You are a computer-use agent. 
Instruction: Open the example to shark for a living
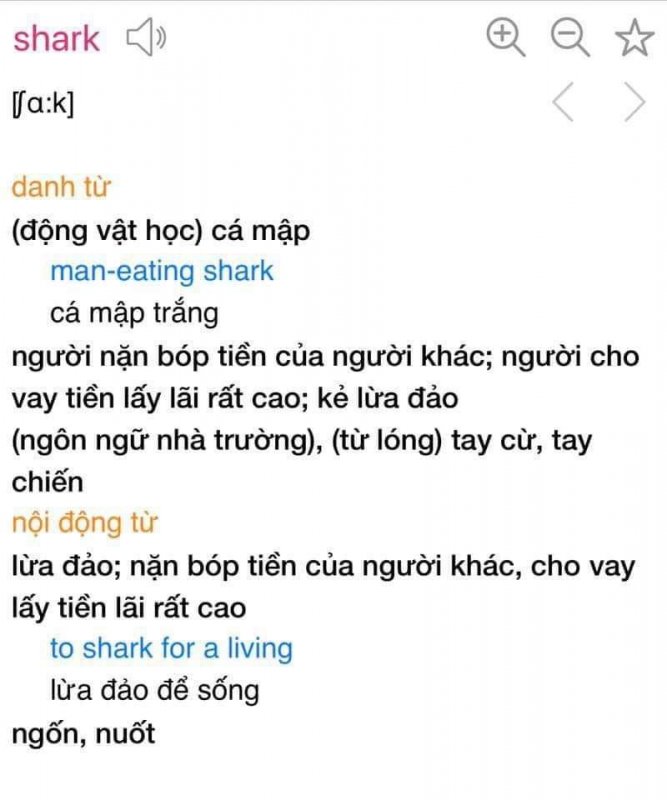[x=171, y=648]
